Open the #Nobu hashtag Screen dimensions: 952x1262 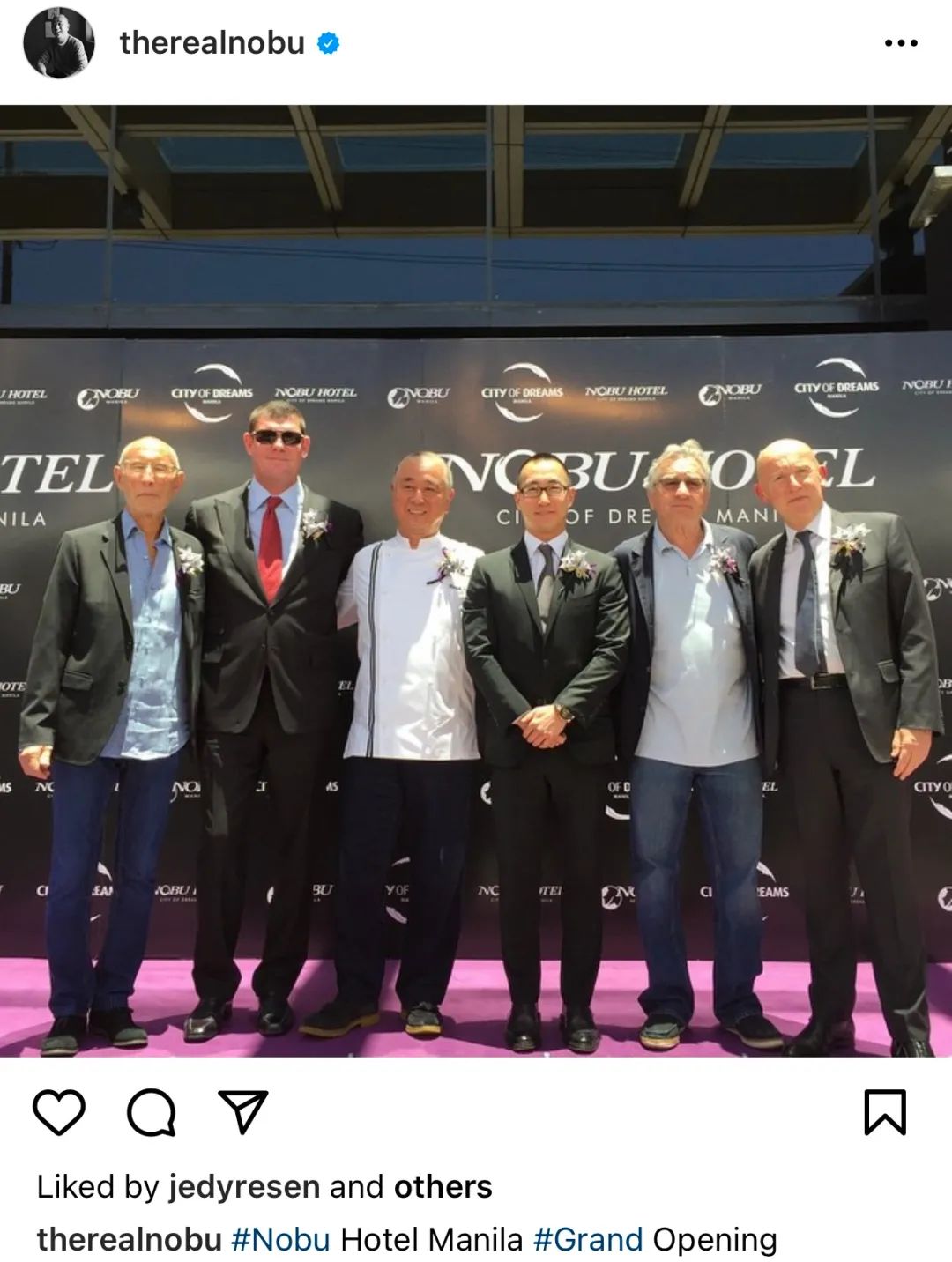tap(280, 1239)
